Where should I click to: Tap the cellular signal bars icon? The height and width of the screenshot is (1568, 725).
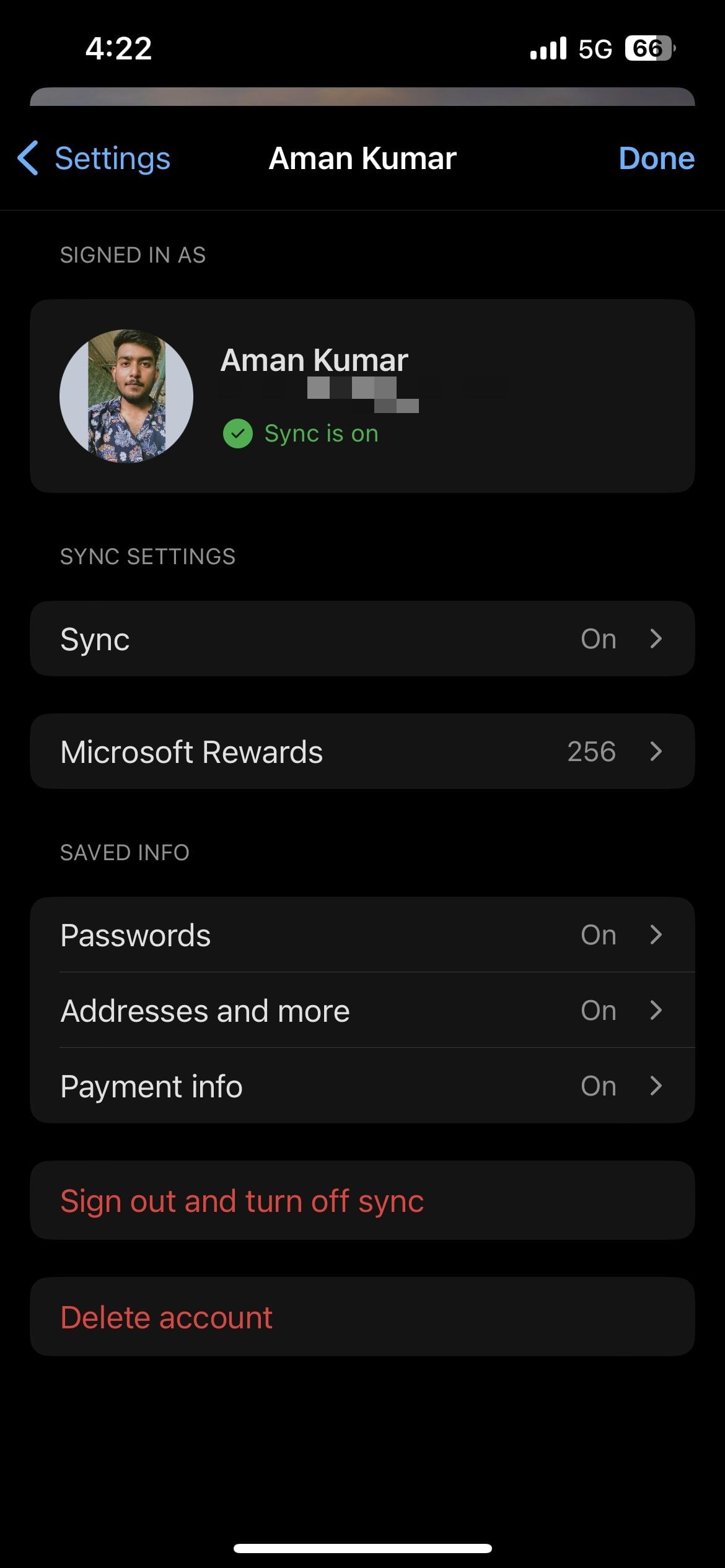(548, 48)
